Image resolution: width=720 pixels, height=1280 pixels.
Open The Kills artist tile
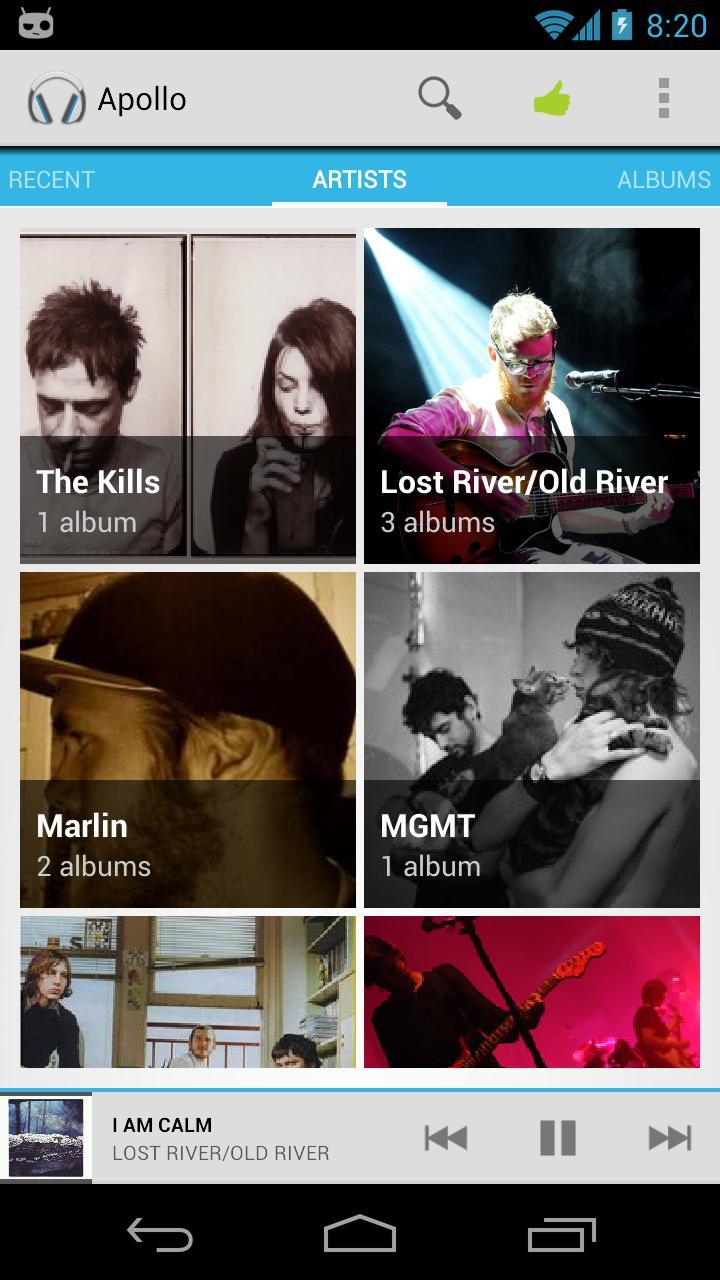(188, 396)
